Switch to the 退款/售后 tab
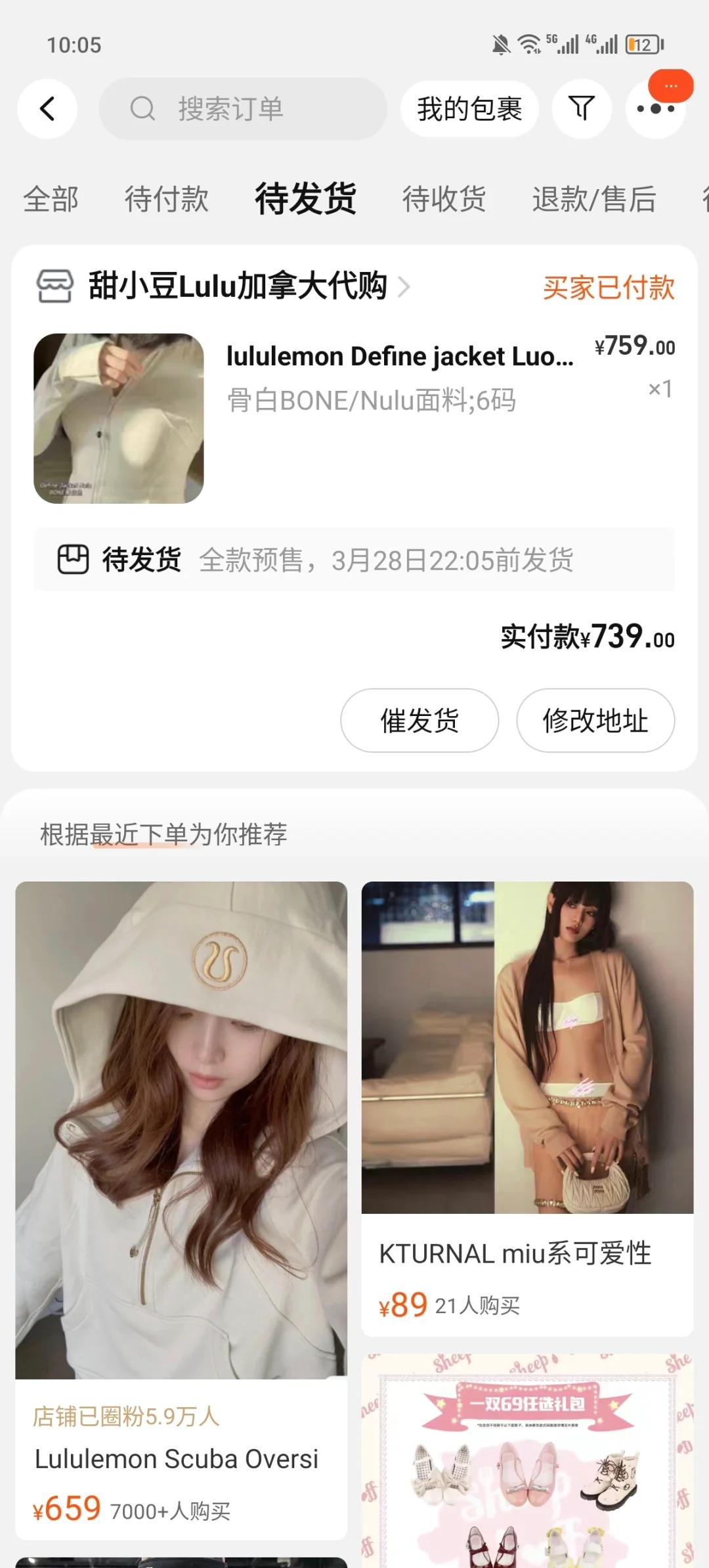The height and width of the screenshot is (1568, 709). click(592, 199)
